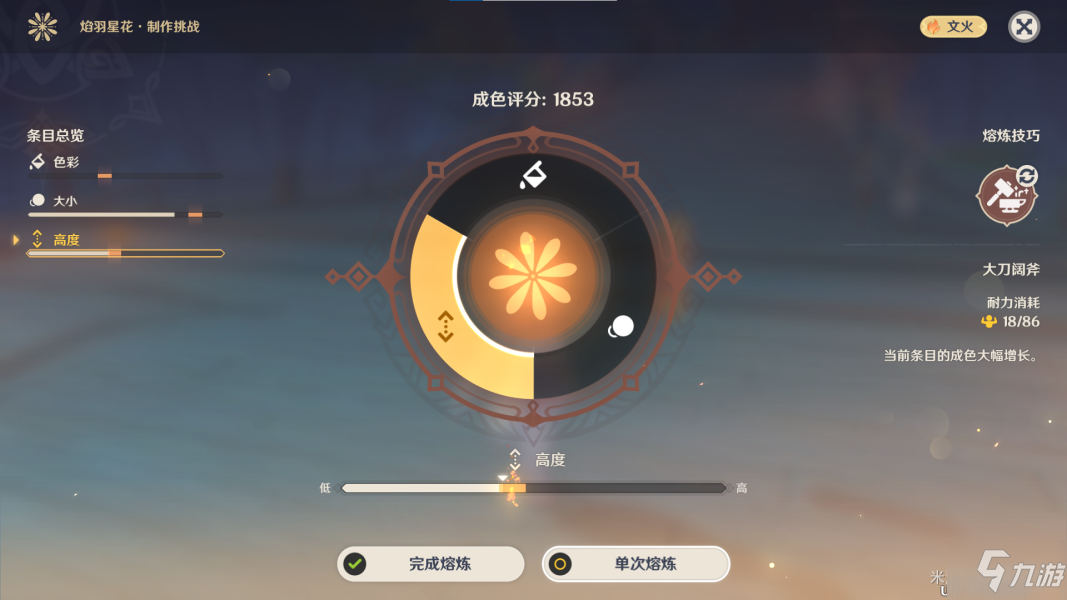Select the 色彩 entry in overview
This screenshot has height=600, width=1067.
pyautogui.click(x=66, y=162)
